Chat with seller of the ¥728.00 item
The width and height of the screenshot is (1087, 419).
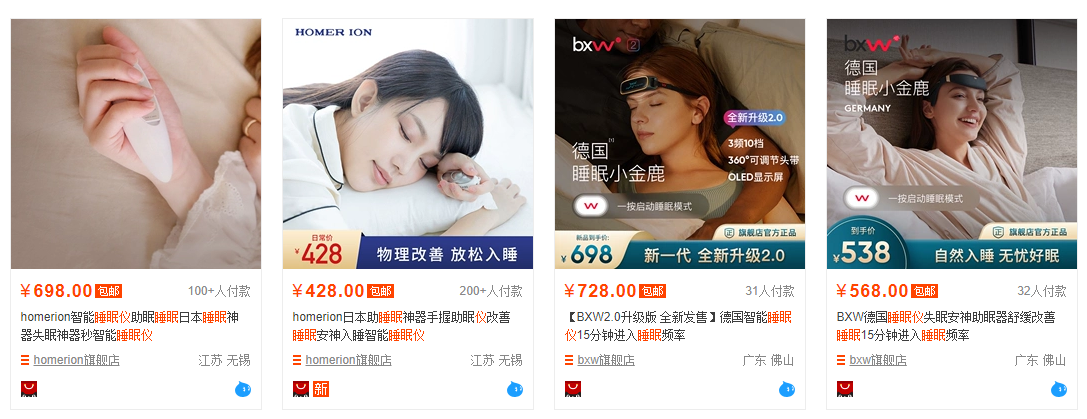(787, 389)
